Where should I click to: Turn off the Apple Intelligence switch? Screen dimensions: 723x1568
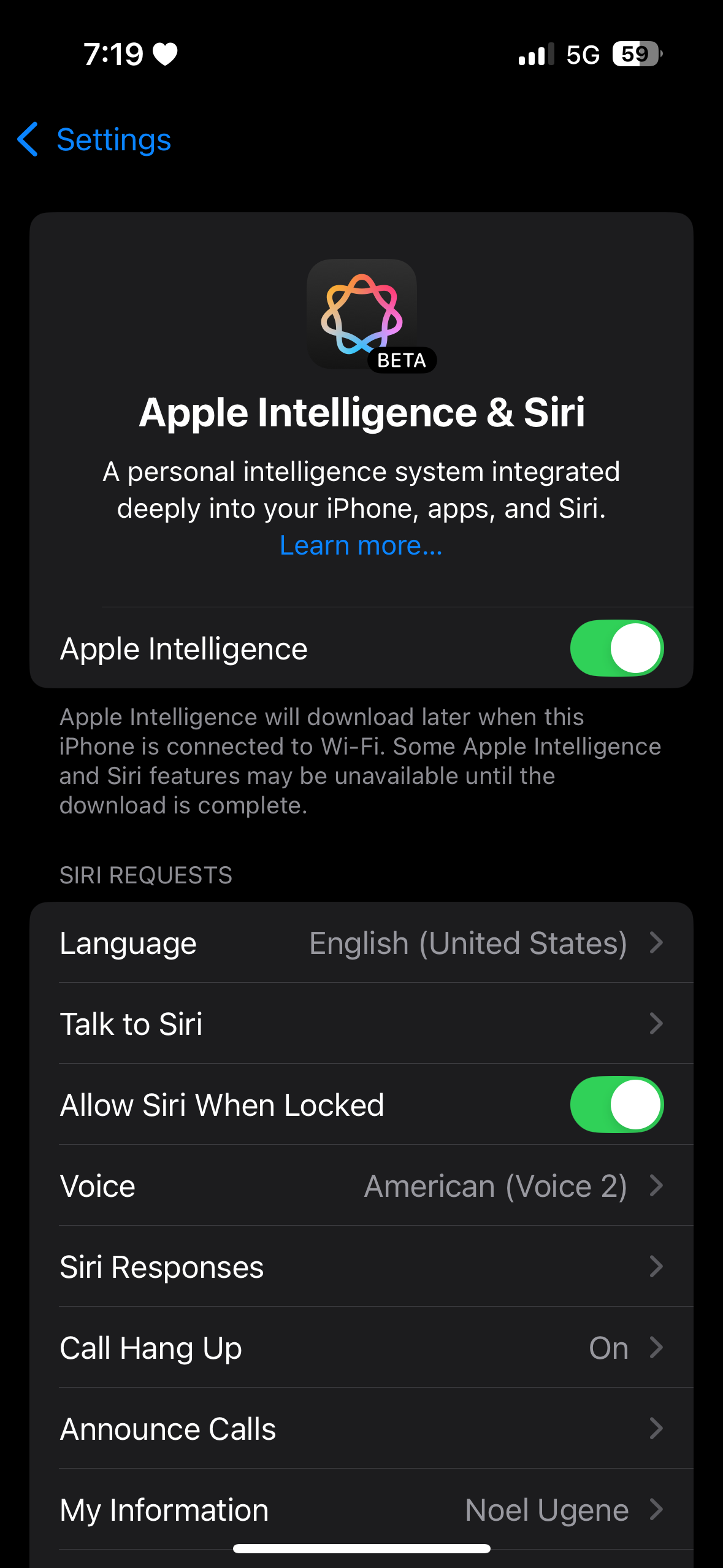[616, 648]
